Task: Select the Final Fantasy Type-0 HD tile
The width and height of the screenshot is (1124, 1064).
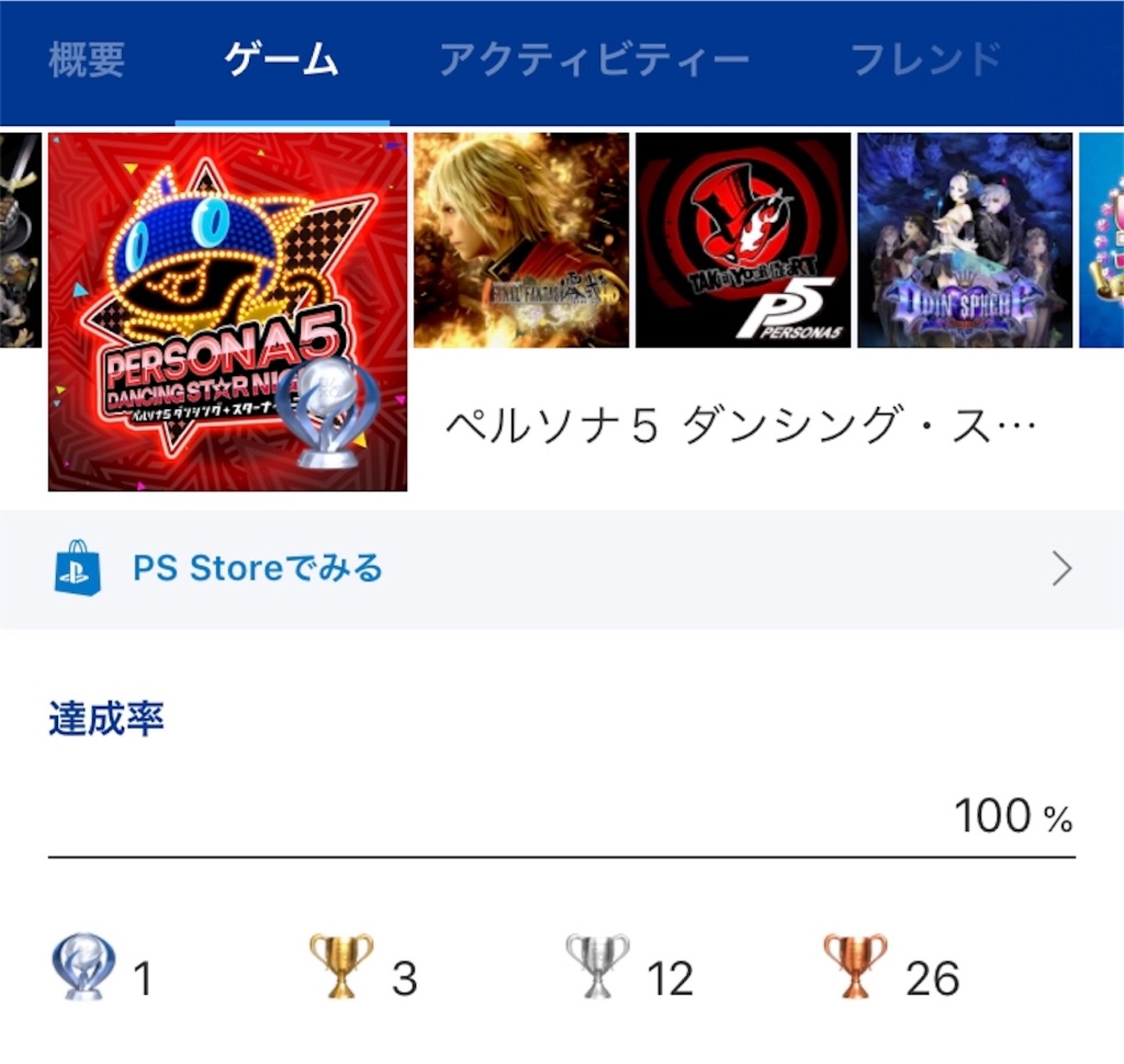Action: 521,240
